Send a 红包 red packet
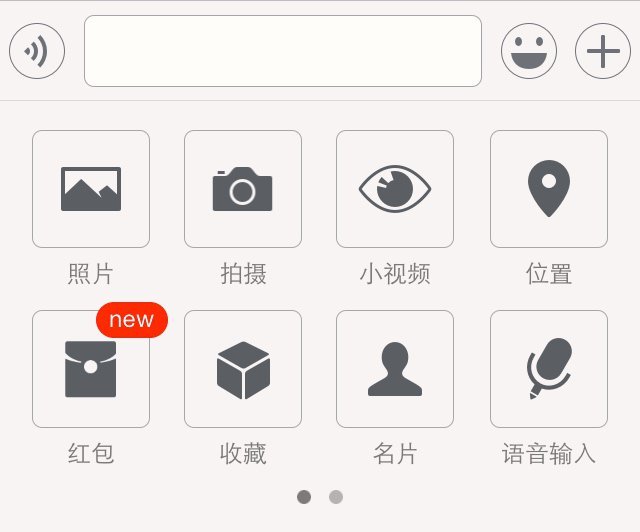This screenshot has height=532, width=640. pos(91,369)
